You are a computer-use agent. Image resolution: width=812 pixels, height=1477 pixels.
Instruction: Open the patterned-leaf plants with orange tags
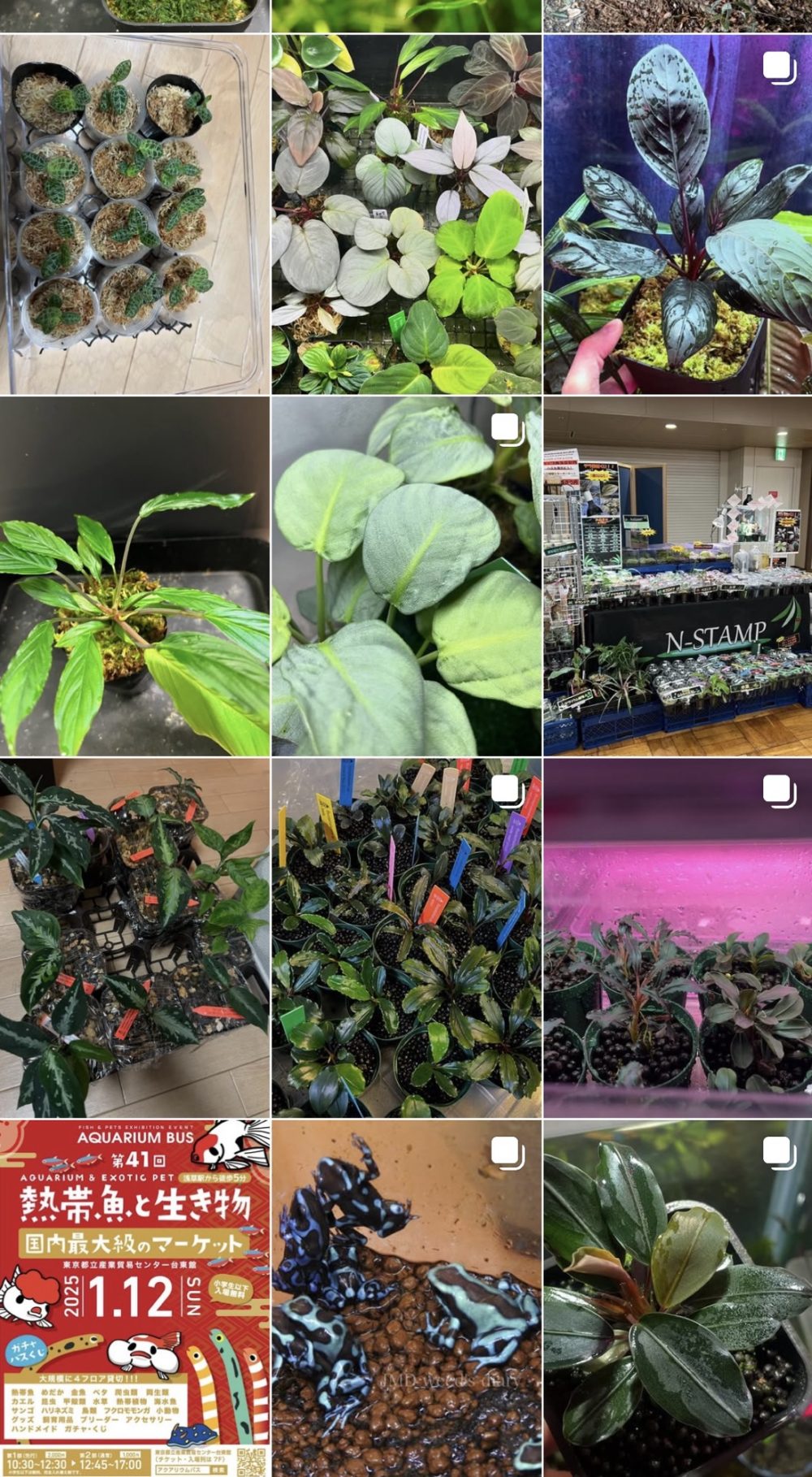pyautogui.click(x=135, y=938)
